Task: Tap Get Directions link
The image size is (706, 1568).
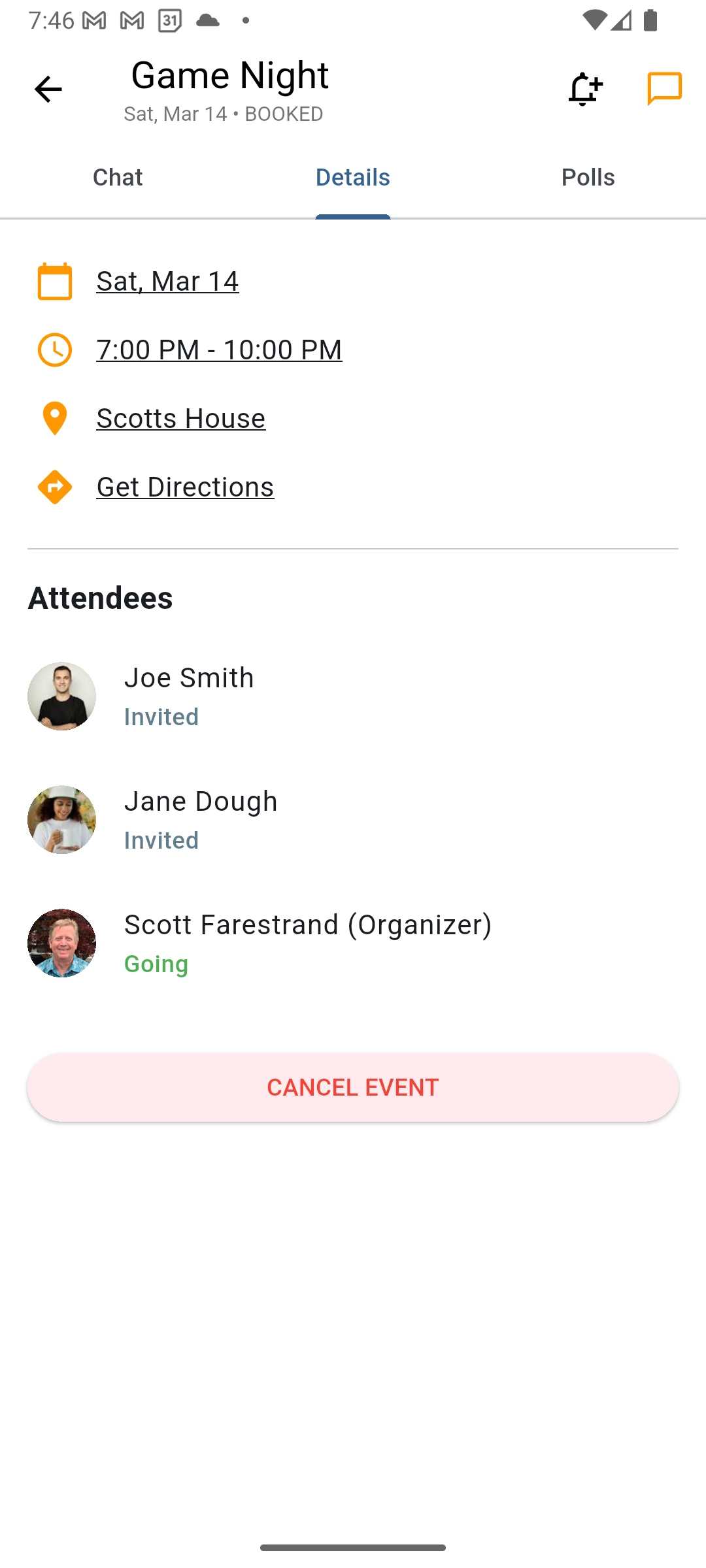Action: pyautogui.click(x=185, y=487)
